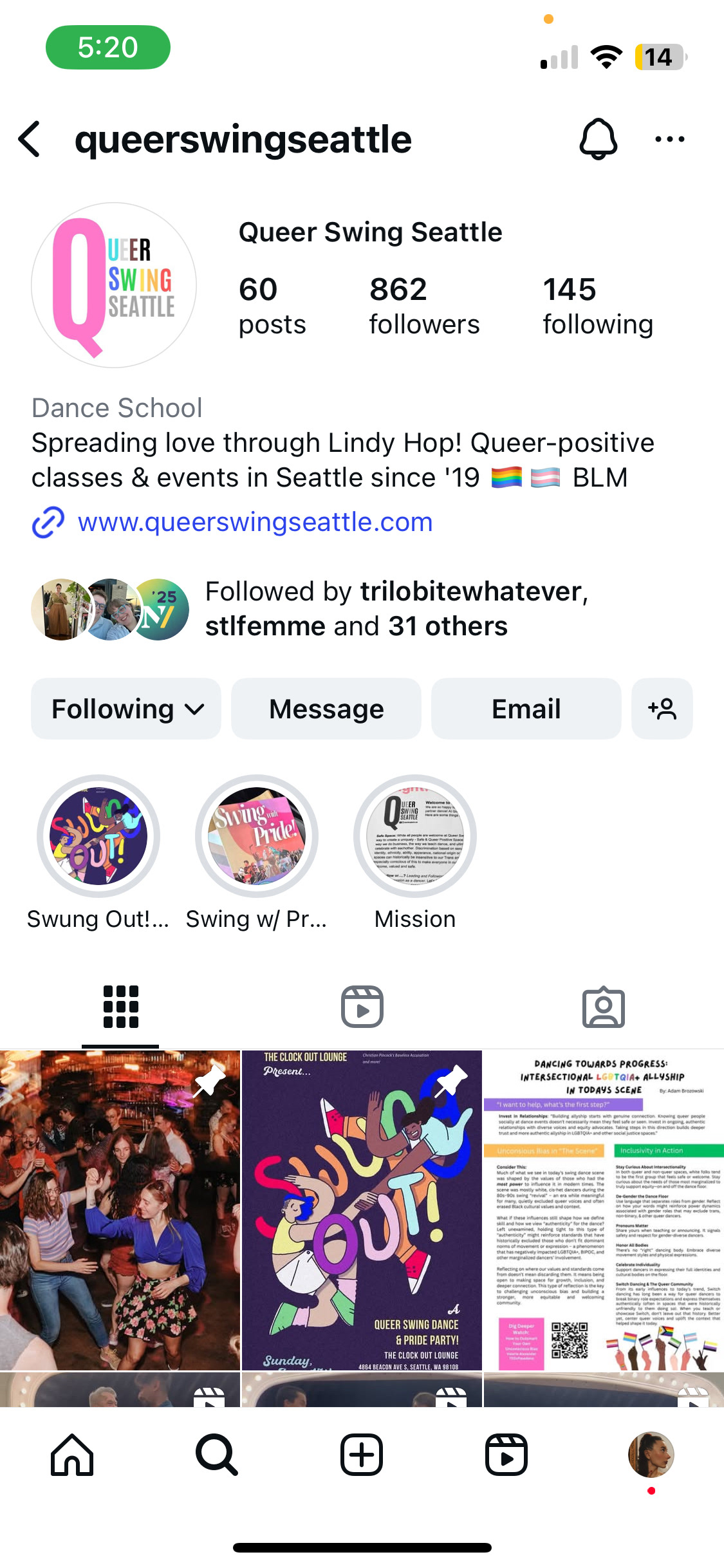View the Queer Swing Seattle profile picture
724x1568 pixels.
(x=114, y=285)
